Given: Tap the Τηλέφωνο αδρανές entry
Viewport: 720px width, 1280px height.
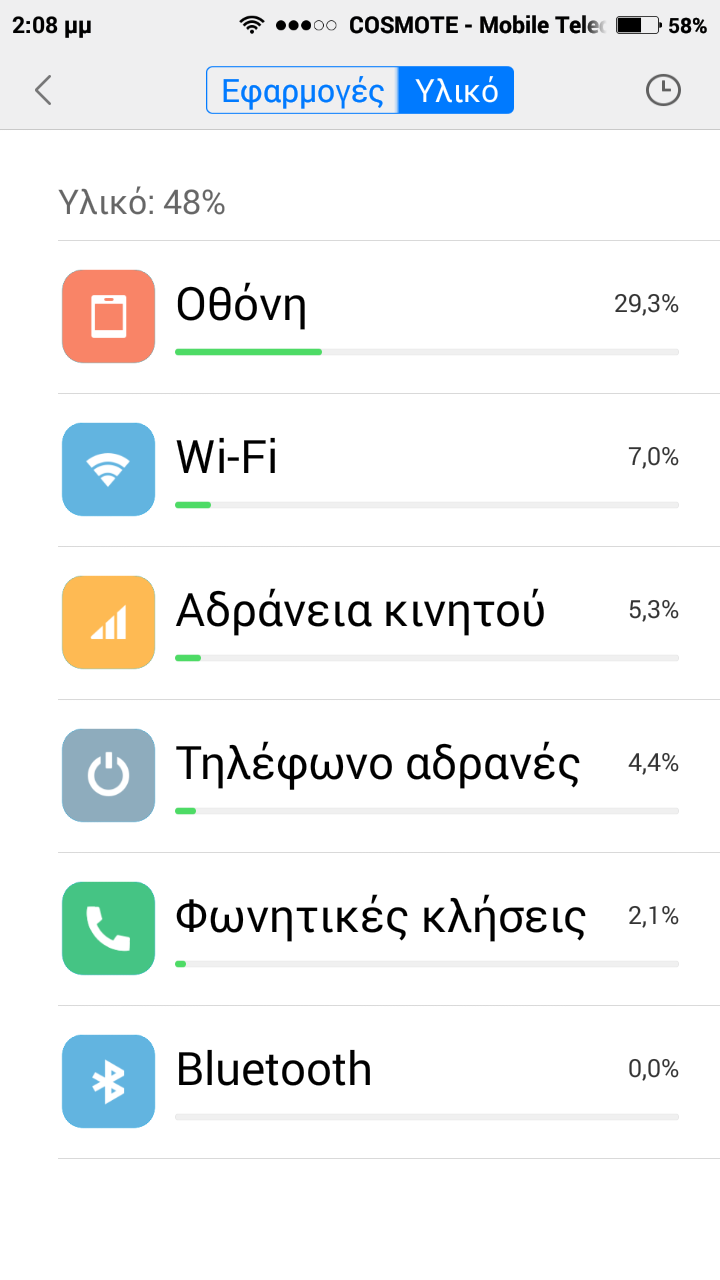Looking at the screenshot, I should click(x=388, y=776).
